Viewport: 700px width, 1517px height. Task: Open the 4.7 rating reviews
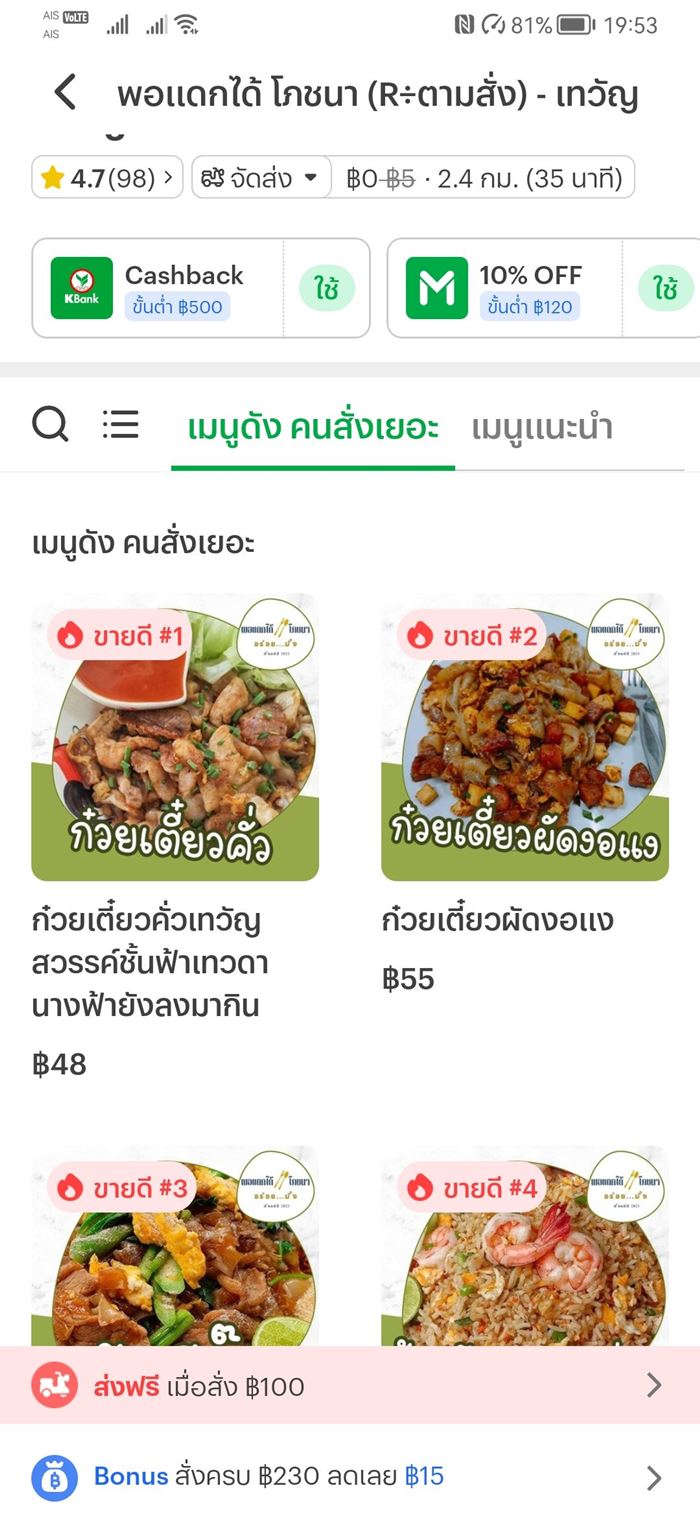click(x=108, y=178)
